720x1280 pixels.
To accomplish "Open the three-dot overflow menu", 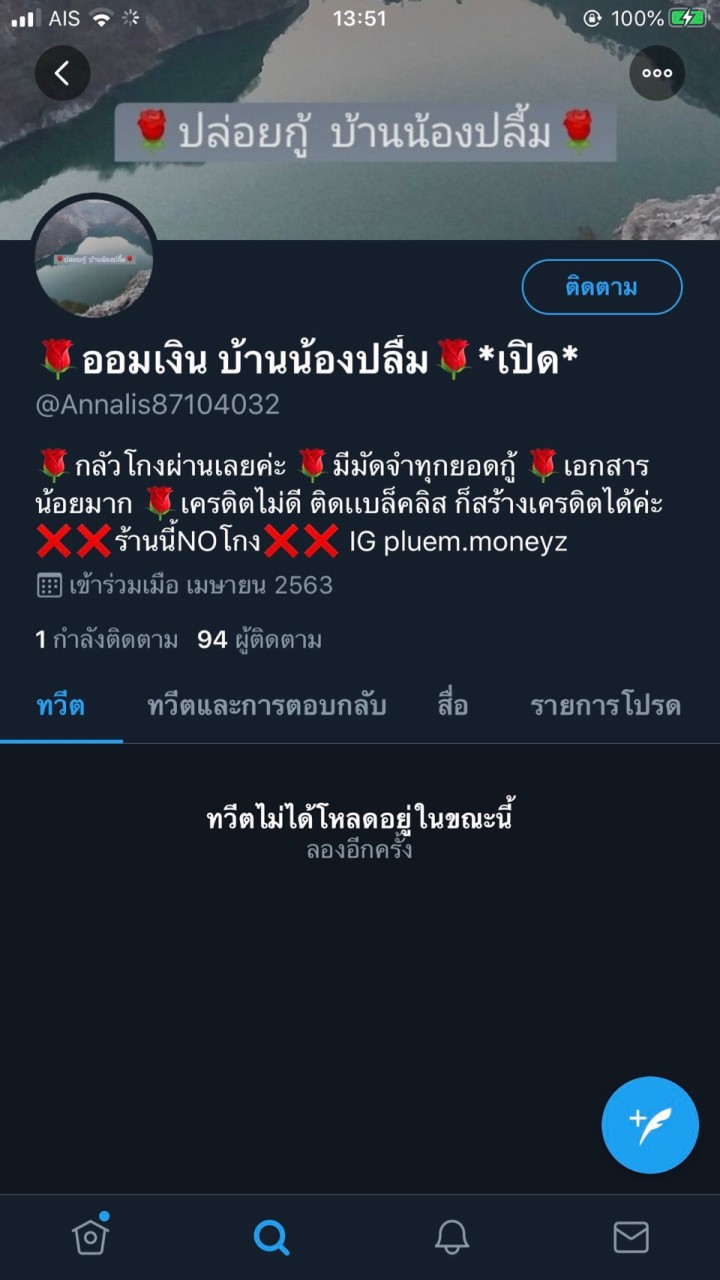I will (657, 73).
